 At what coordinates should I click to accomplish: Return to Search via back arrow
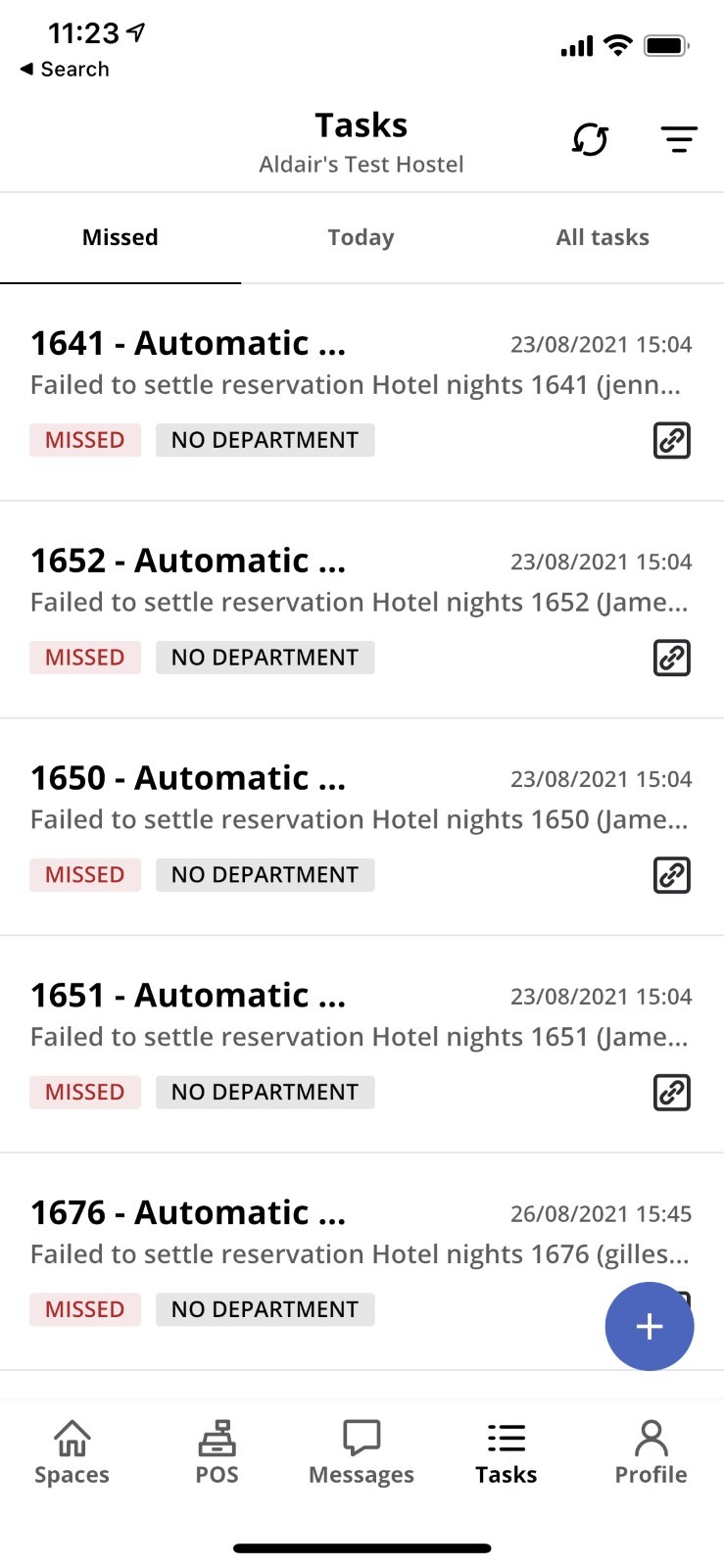[65, 70]
